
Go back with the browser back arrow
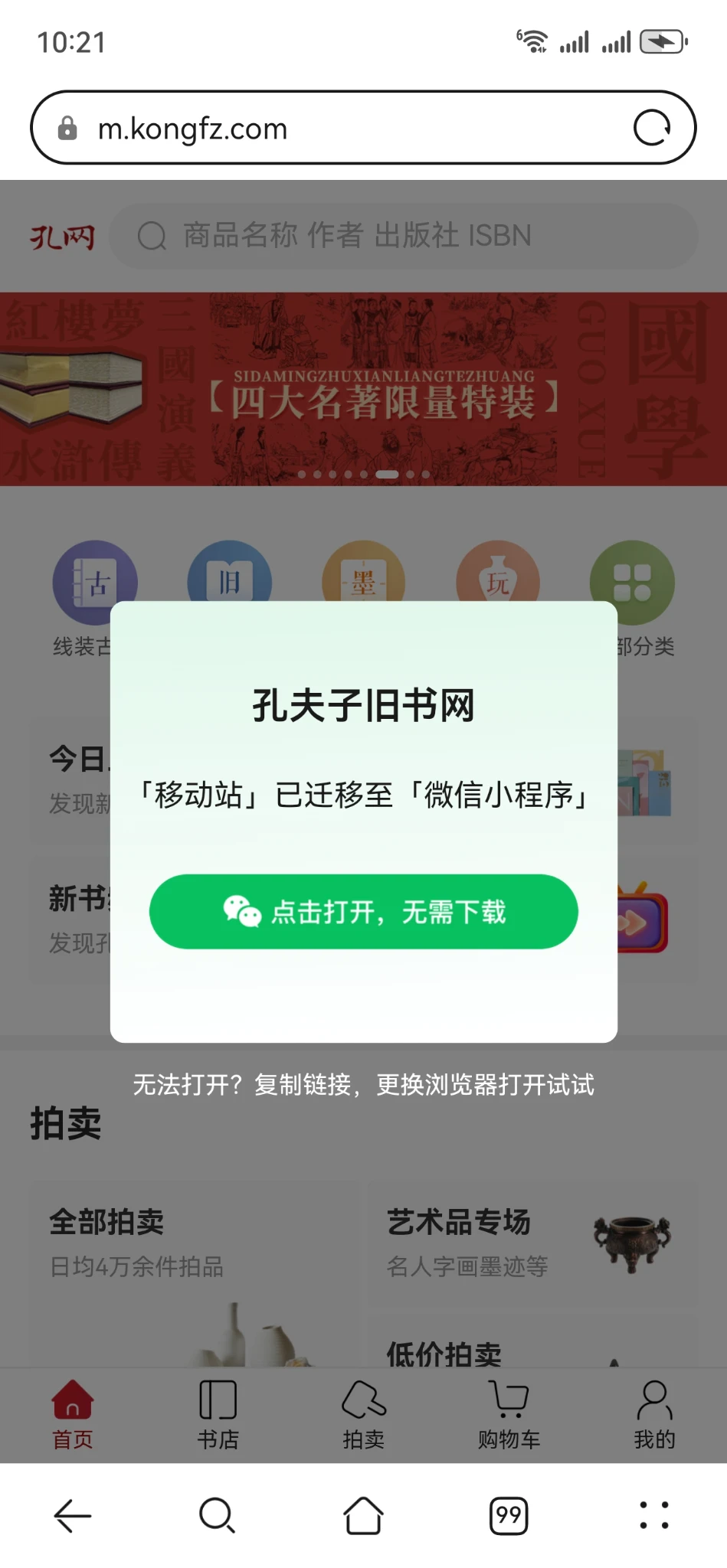(73, 1515)
